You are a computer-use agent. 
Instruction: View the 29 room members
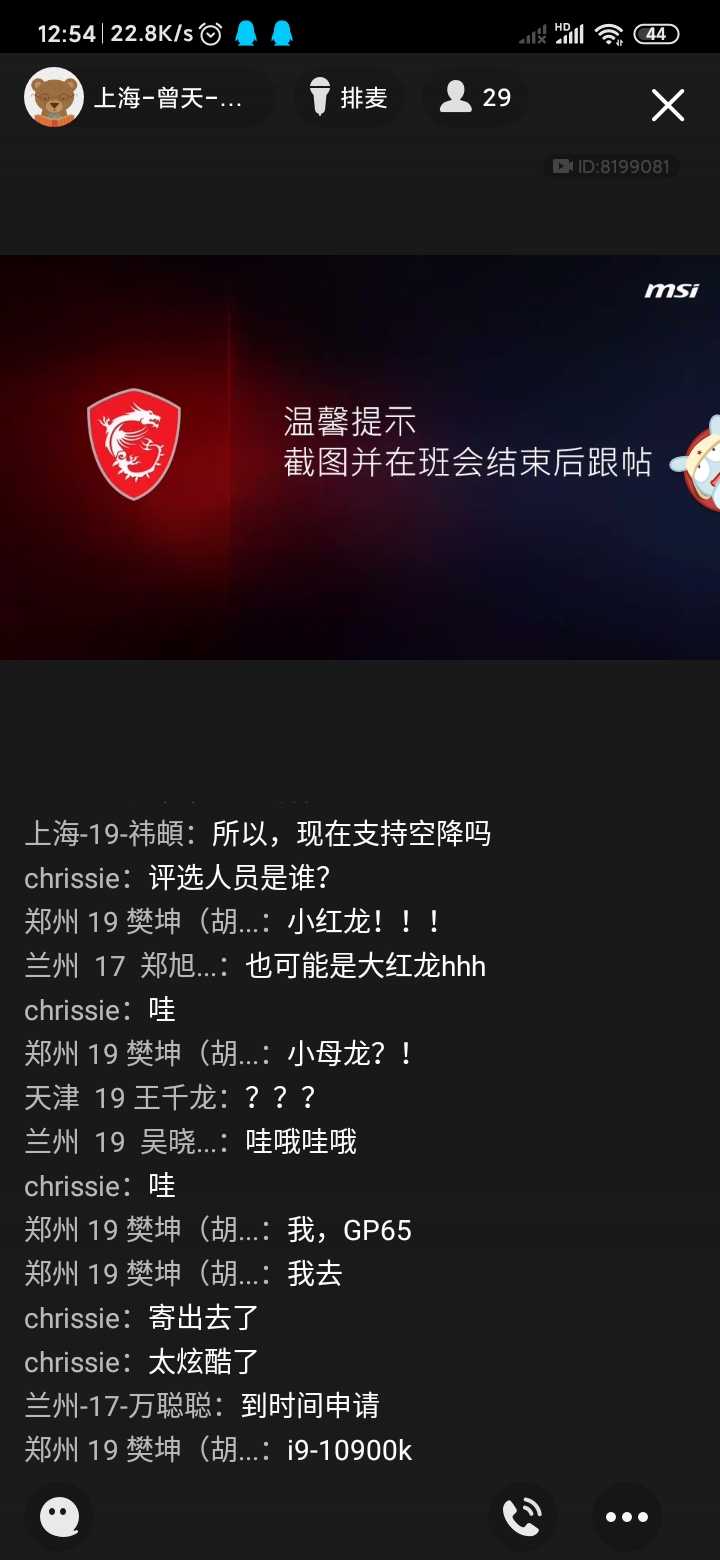click(x=476, y=98)
